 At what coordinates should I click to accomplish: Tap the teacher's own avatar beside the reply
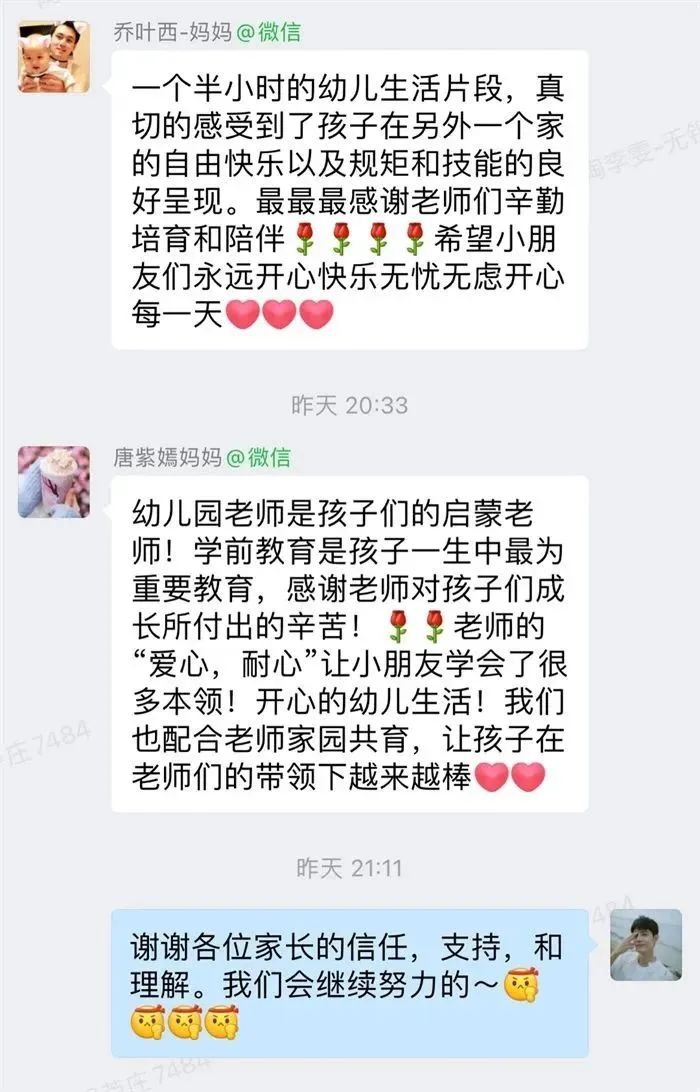(645, 945)
